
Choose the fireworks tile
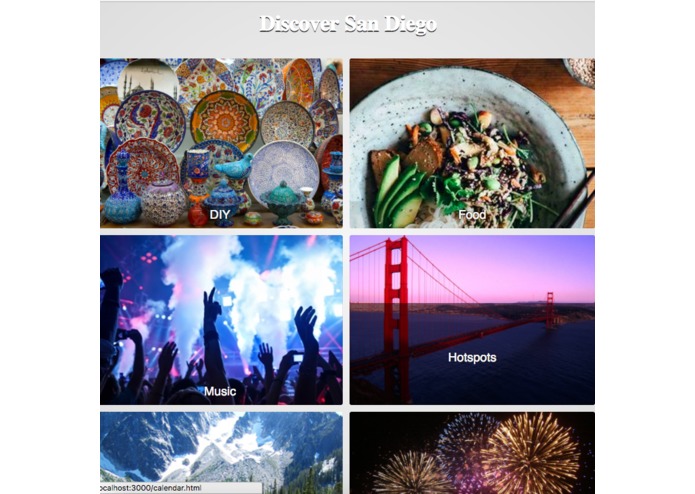(x=471, y=452)
